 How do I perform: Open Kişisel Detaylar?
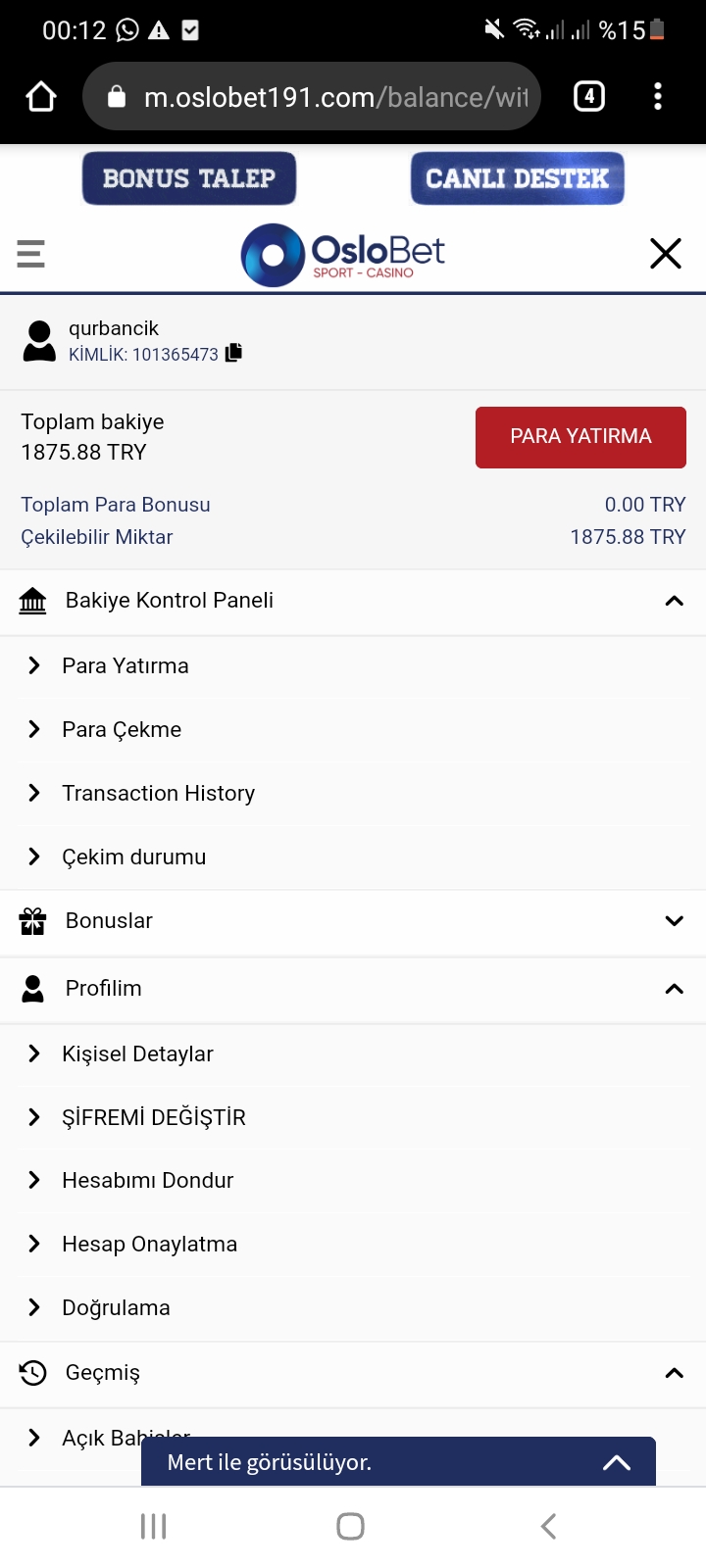353,1053
